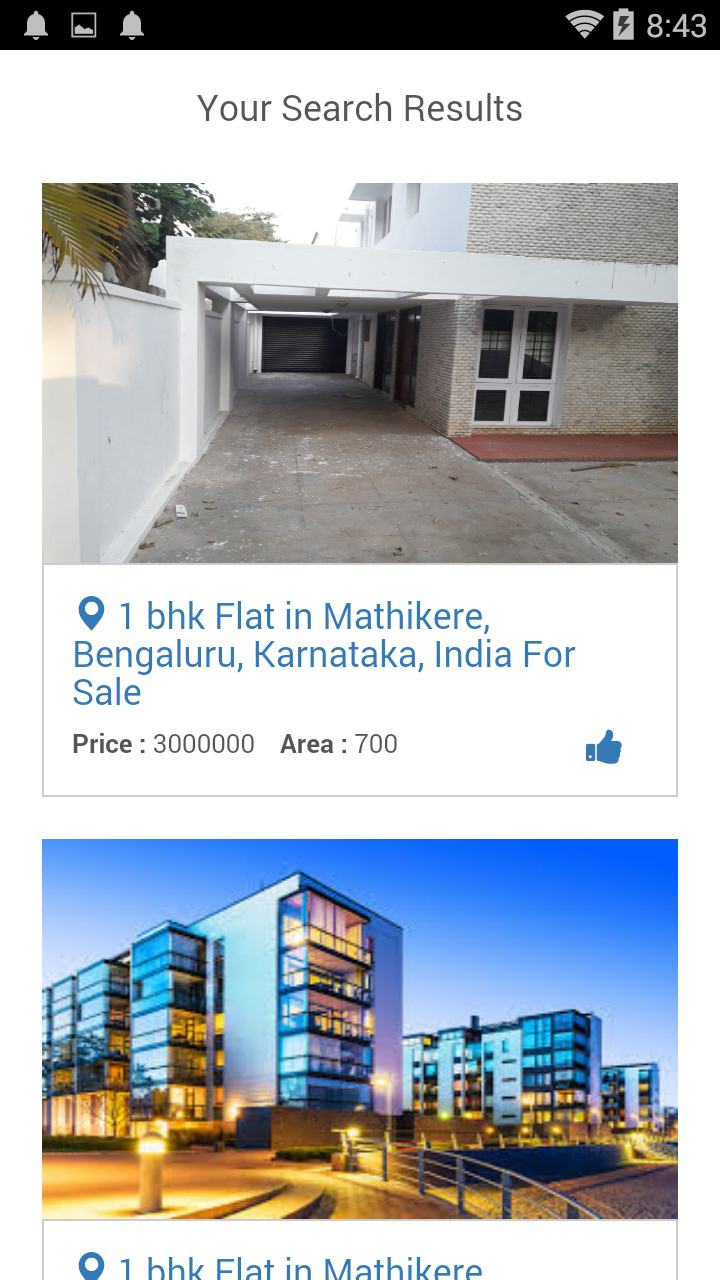Open the second Mathikere flat listing title

pyautogui.click(x=300, y=1268)
